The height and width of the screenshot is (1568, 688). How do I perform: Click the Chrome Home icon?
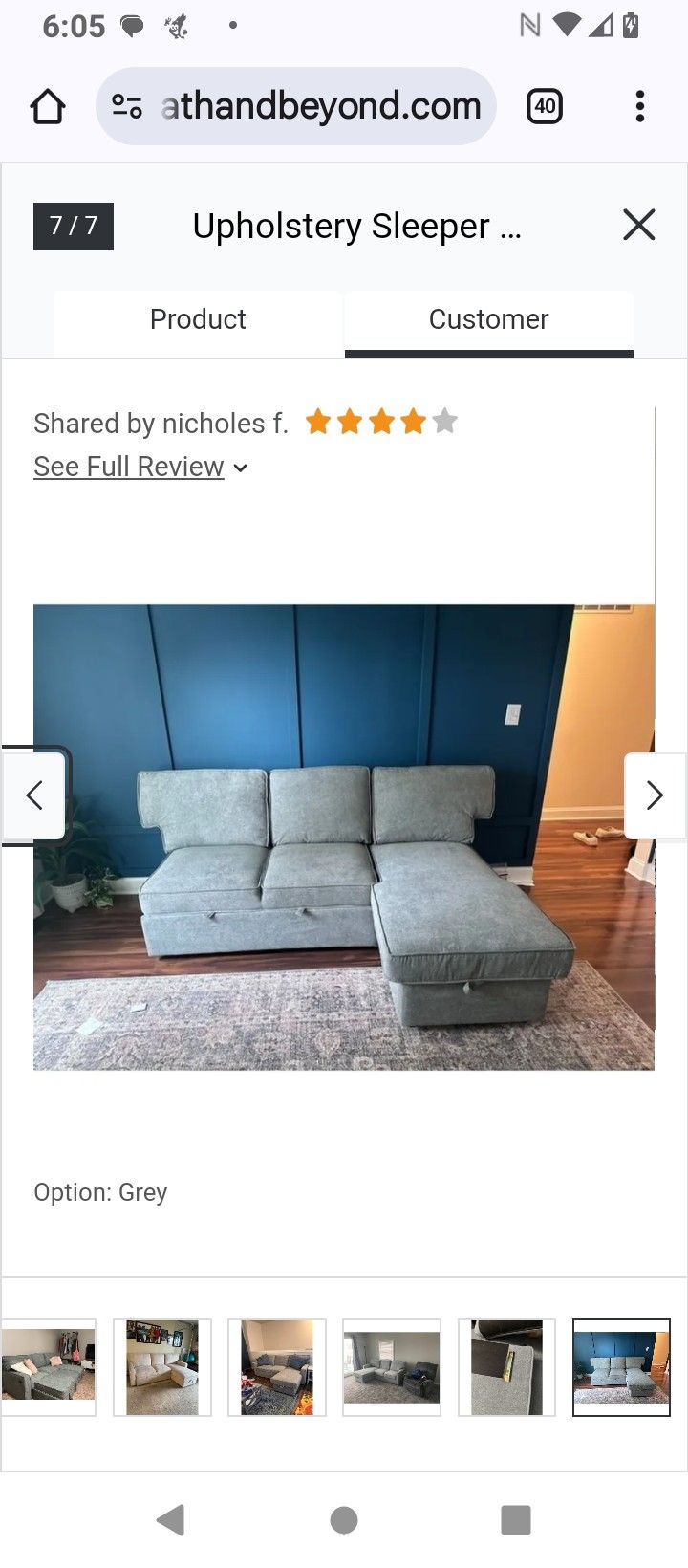coord(47,106)
